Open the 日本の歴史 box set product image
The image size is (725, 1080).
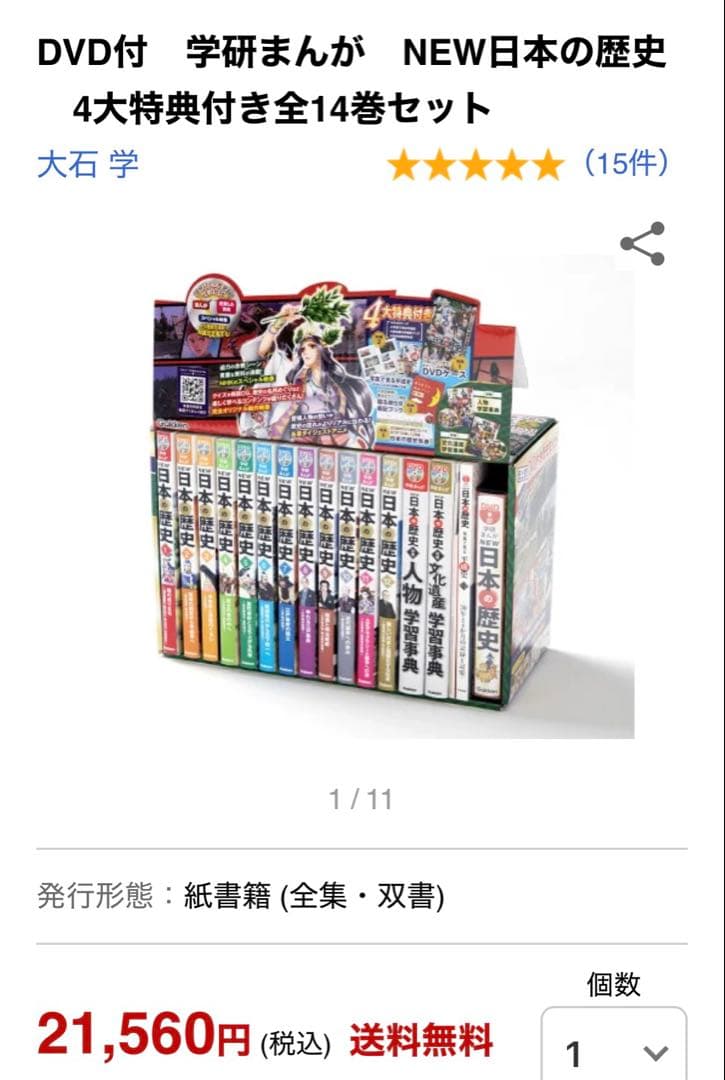point(362,500)
